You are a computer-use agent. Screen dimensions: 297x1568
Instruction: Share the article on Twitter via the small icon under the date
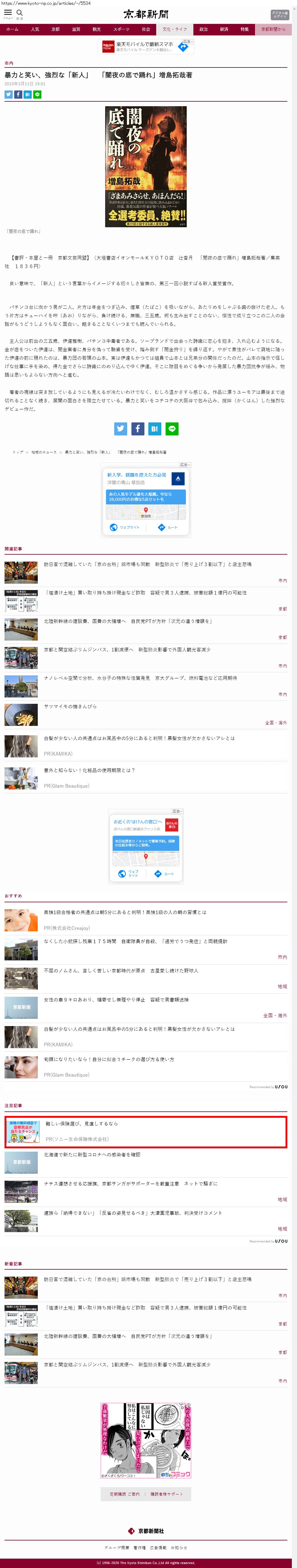(8, 94)
